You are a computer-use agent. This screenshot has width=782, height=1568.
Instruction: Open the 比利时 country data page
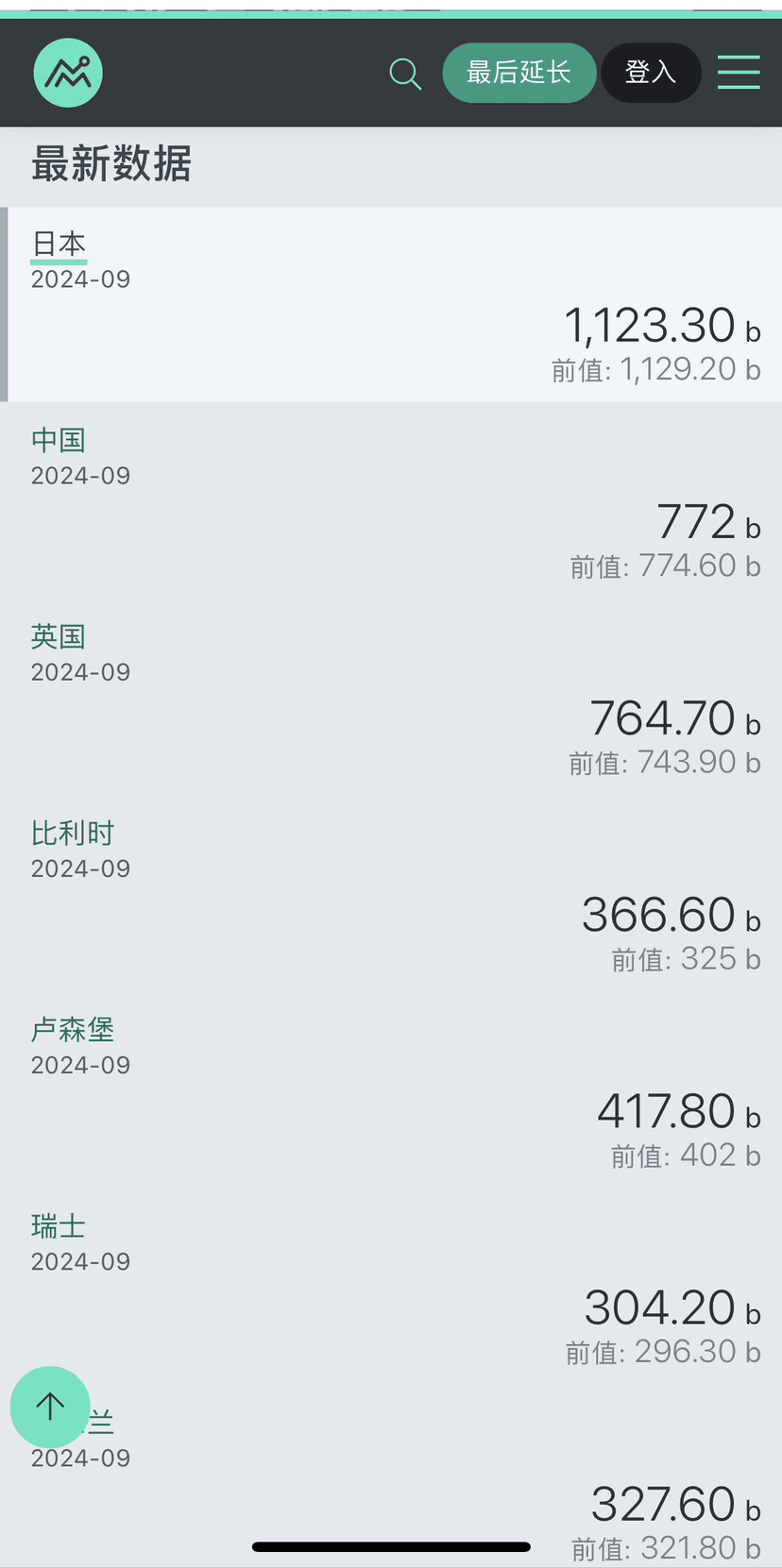pyautogui.click(x=72, y=832)
